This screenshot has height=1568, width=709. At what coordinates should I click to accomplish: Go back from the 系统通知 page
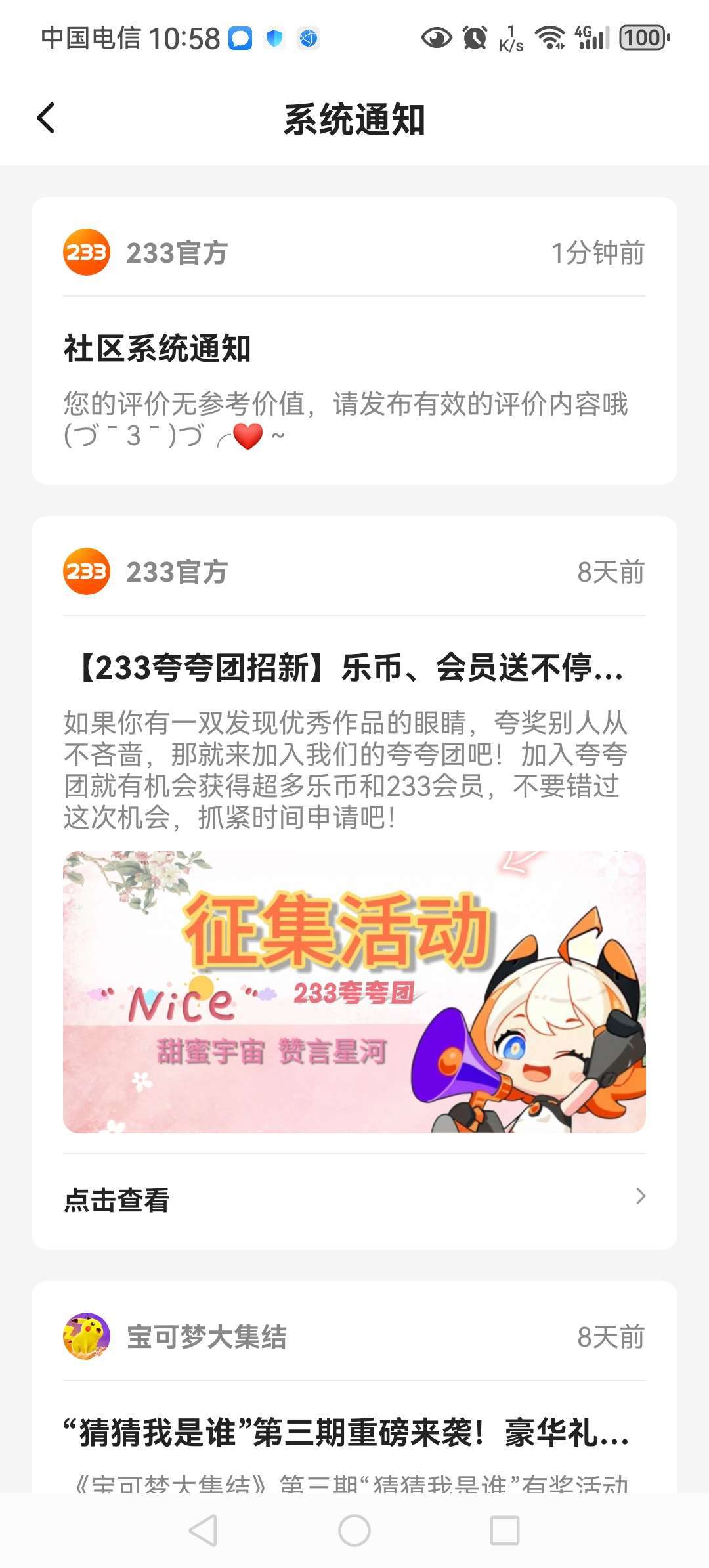point(46,119)
